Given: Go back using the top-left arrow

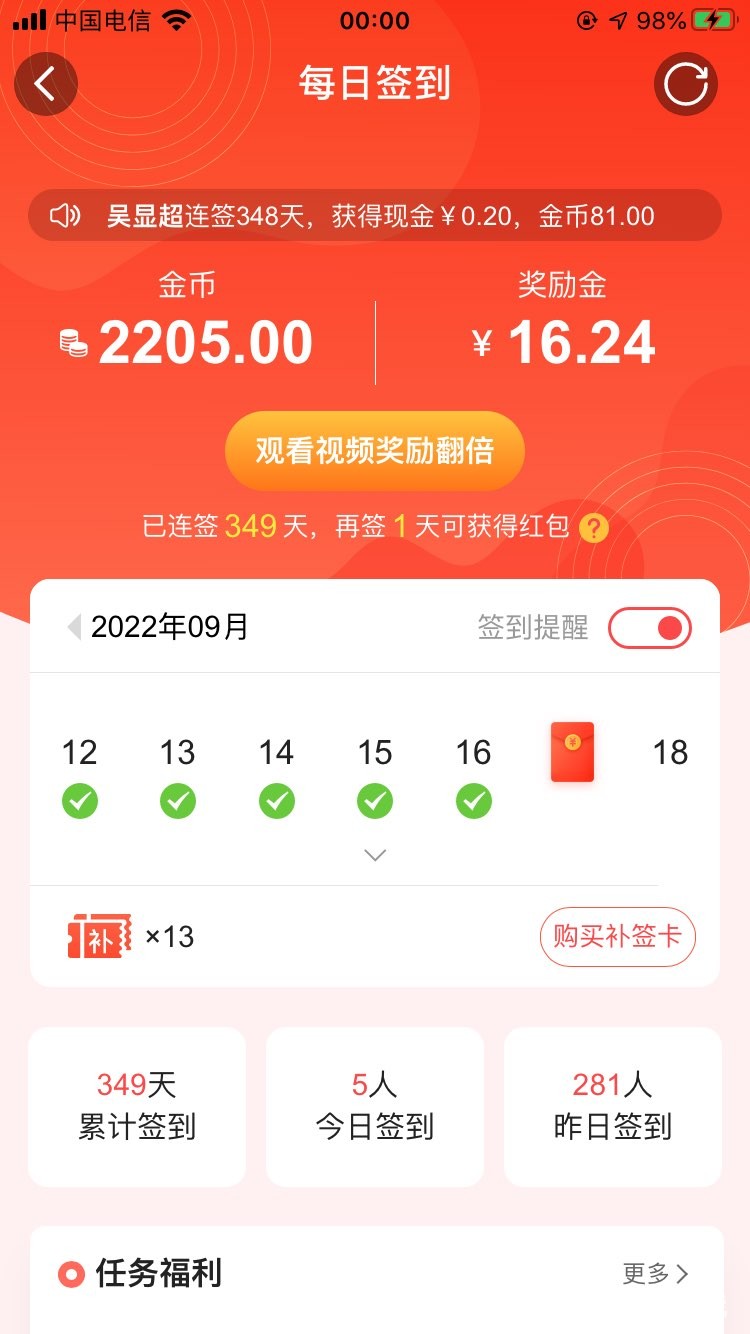Looking at the screenshot, I should point(45,84).
